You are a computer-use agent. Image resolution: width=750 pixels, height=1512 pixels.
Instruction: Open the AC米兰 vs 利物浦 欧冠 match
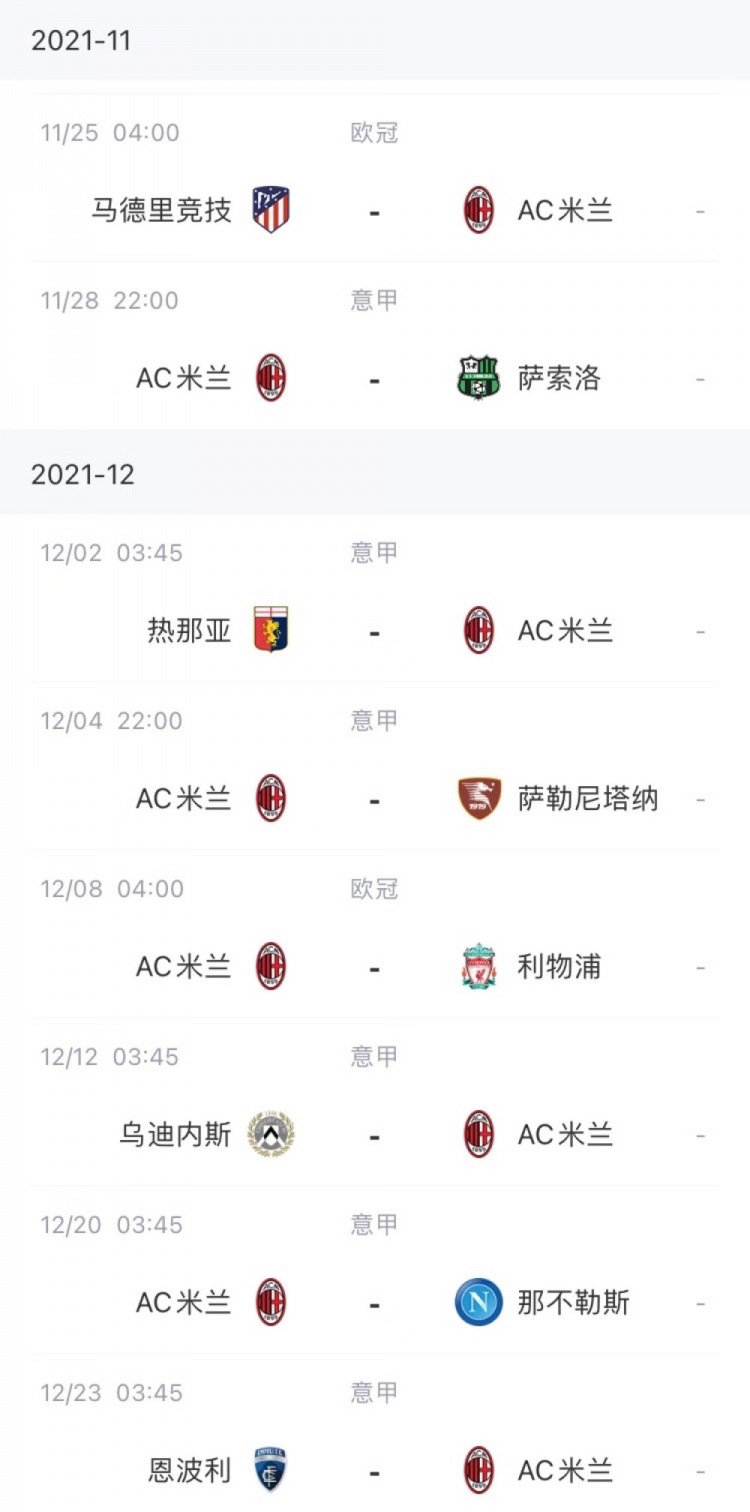coord(375,934)
